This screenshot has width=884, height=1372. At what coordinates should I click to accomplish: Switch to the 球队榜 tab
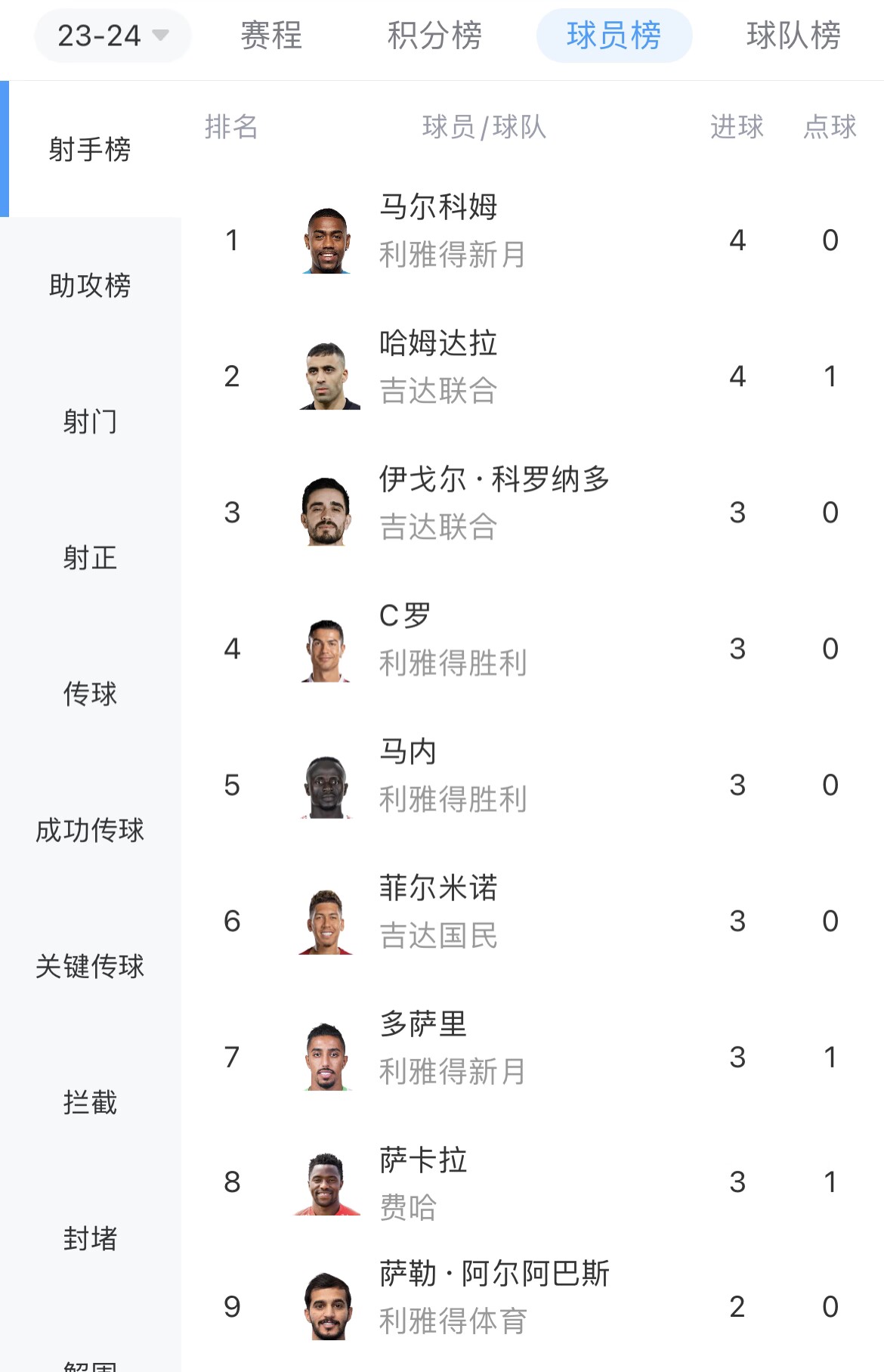coord(793,36)
